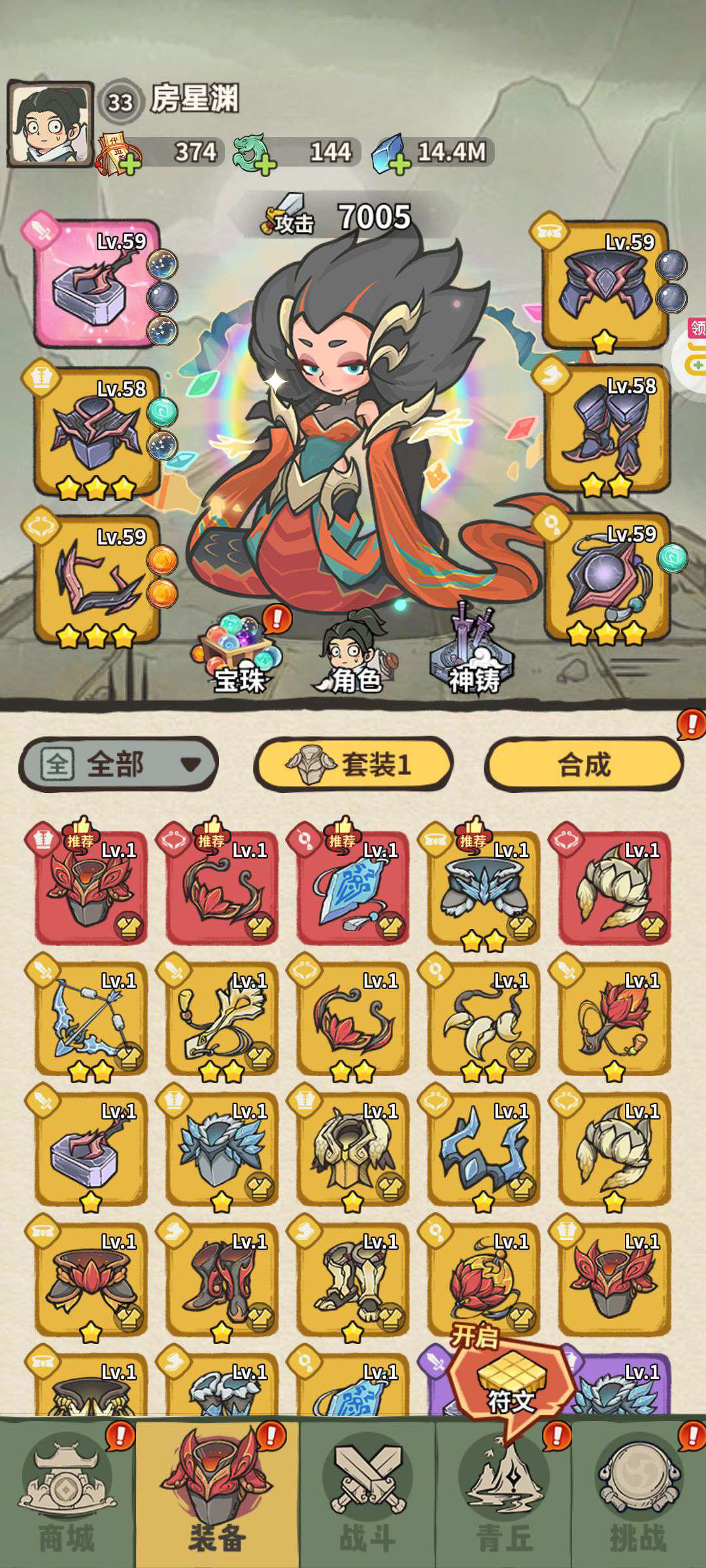Open the 宝珠 orb chest
This screenshot has width=706, height=1568.
click(239, 653)
